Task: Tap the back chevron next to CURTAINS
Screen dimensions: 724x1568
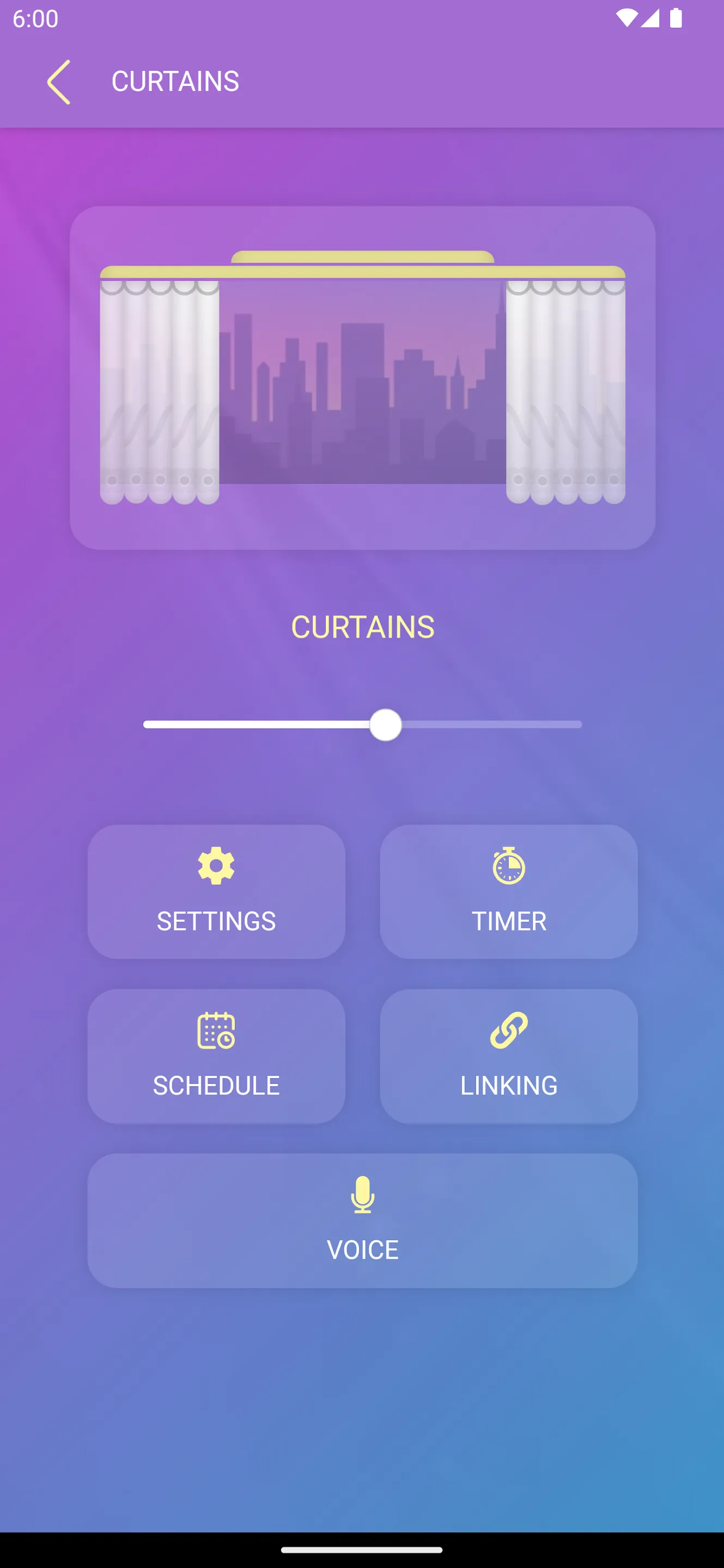Action: coord(58,81)
